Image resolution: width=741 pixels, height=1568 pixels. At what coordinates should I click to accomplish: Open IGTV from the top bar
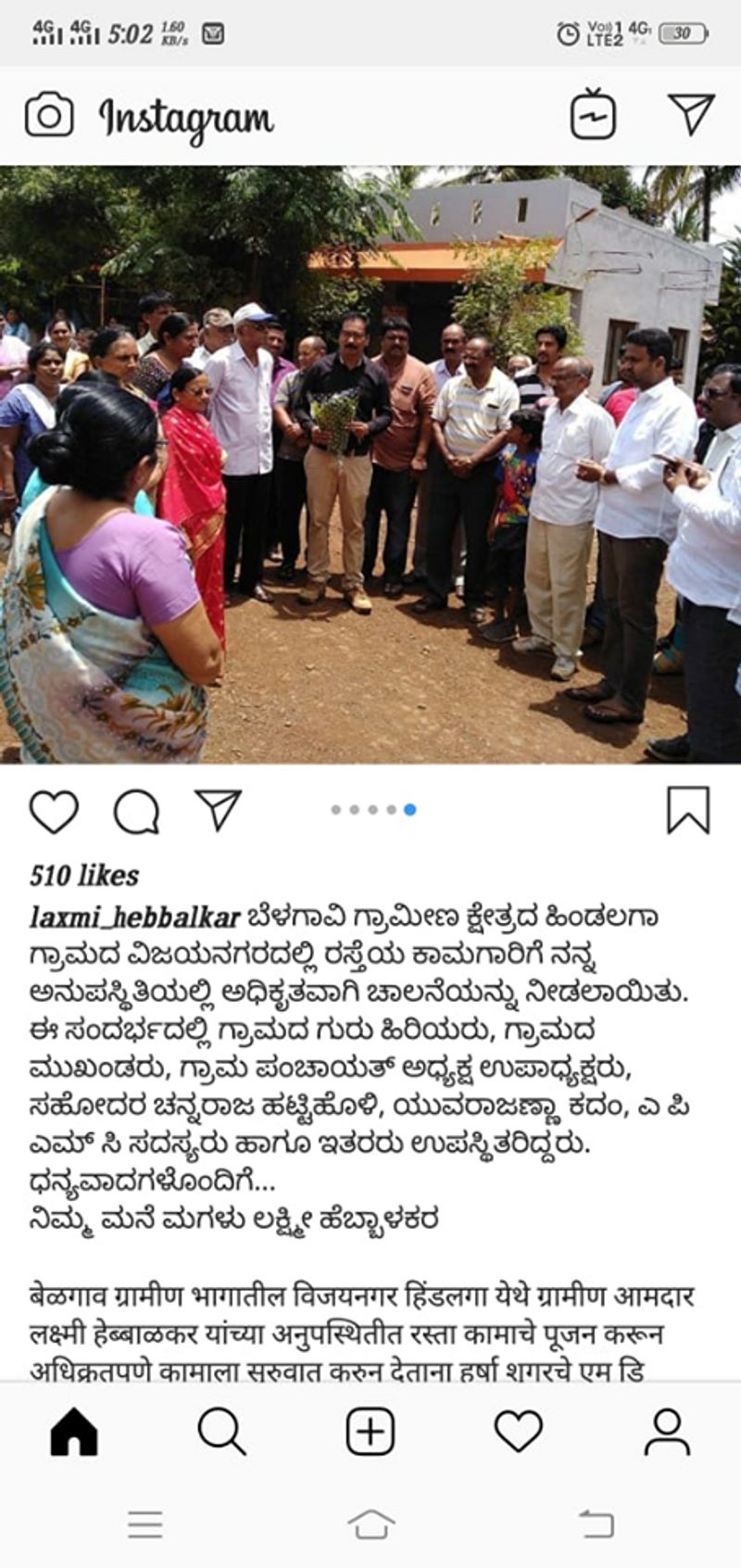[593, 116]
